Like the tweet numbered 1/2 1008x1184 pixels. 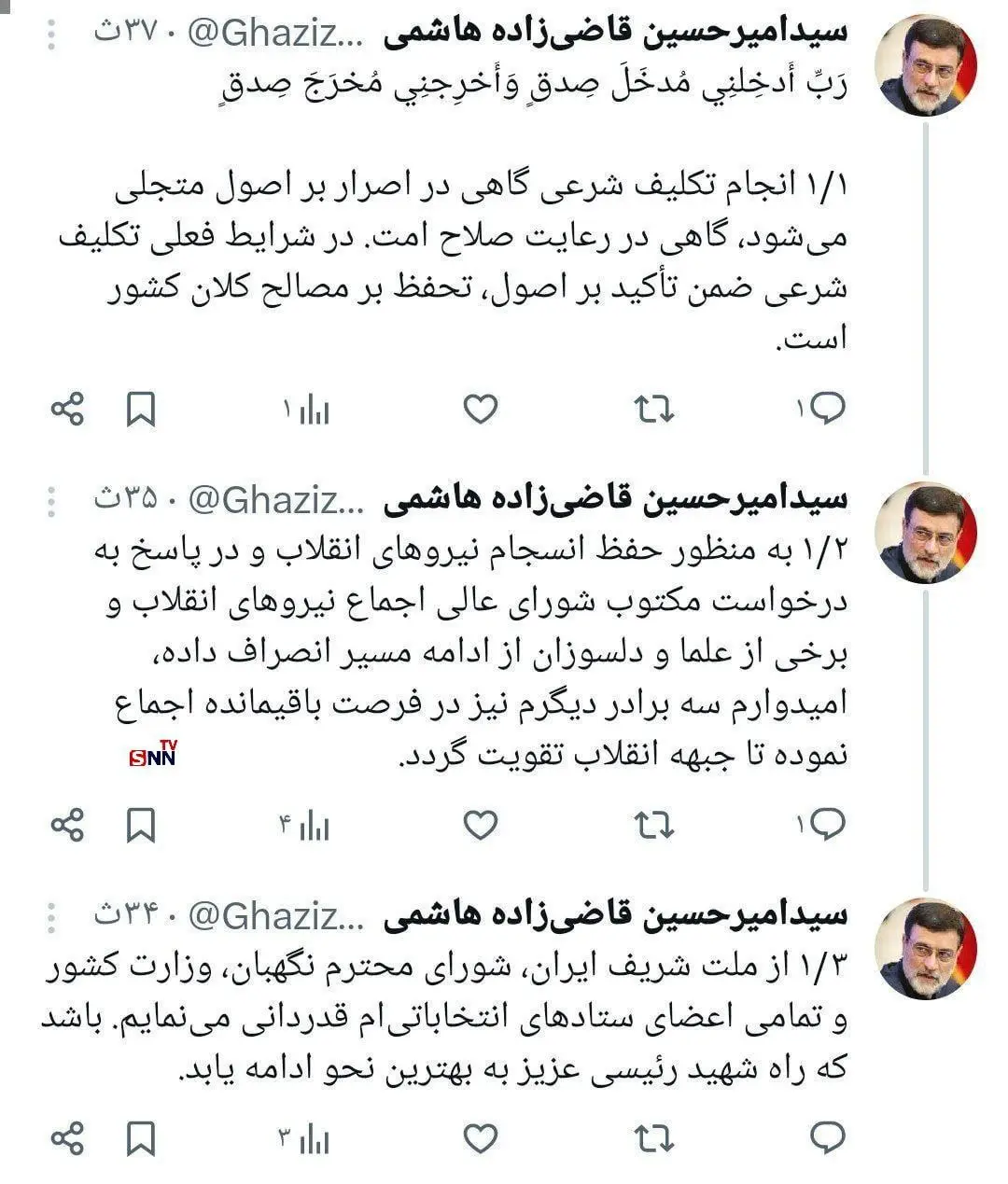[x=481, y=825]
